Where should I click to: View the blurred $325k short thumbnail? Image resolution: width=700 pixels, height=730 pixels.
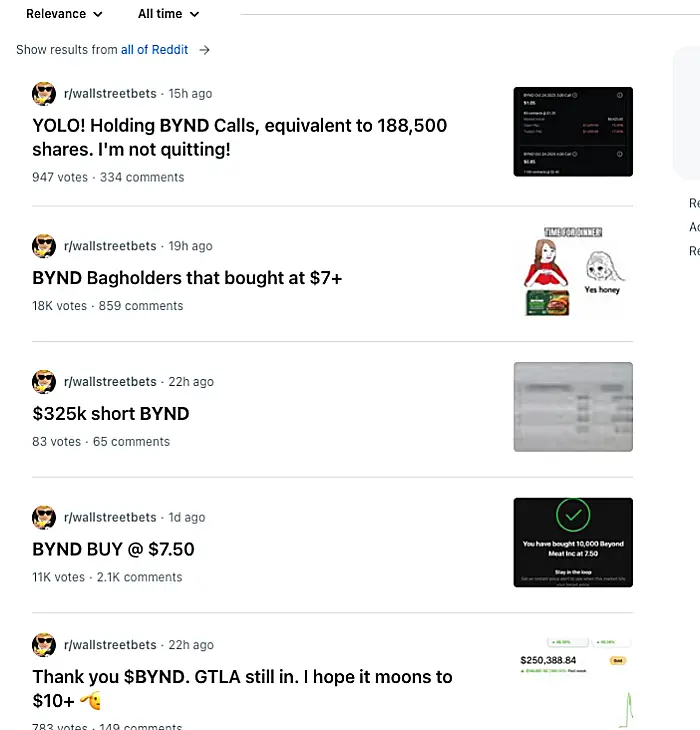(x=573, y=407)
